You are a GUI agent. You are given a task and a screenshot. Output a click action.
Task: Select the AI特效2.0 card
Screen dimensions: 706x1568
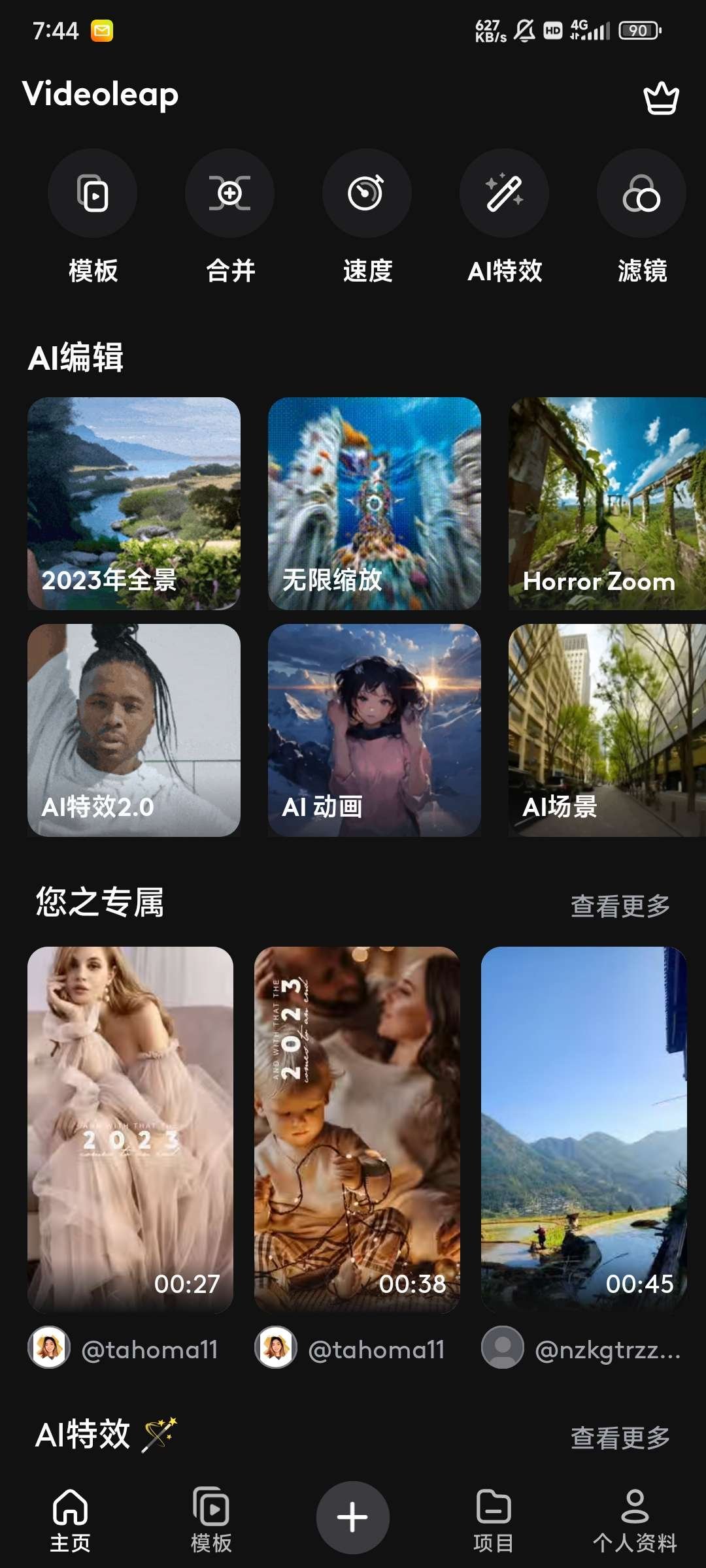[134, 730]
